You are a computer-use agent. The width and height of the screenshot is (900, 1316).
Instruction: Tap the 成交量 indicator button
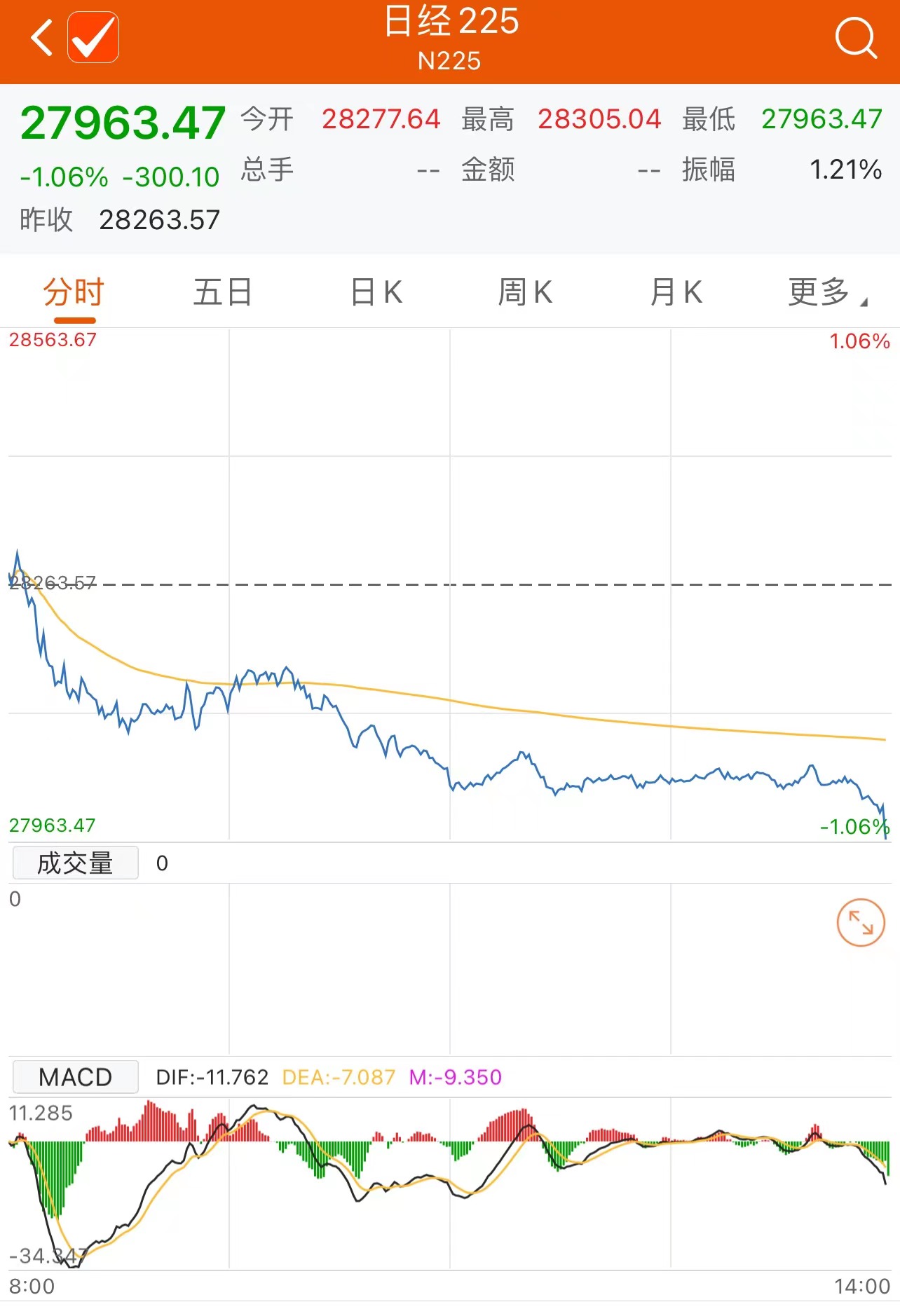76,863
